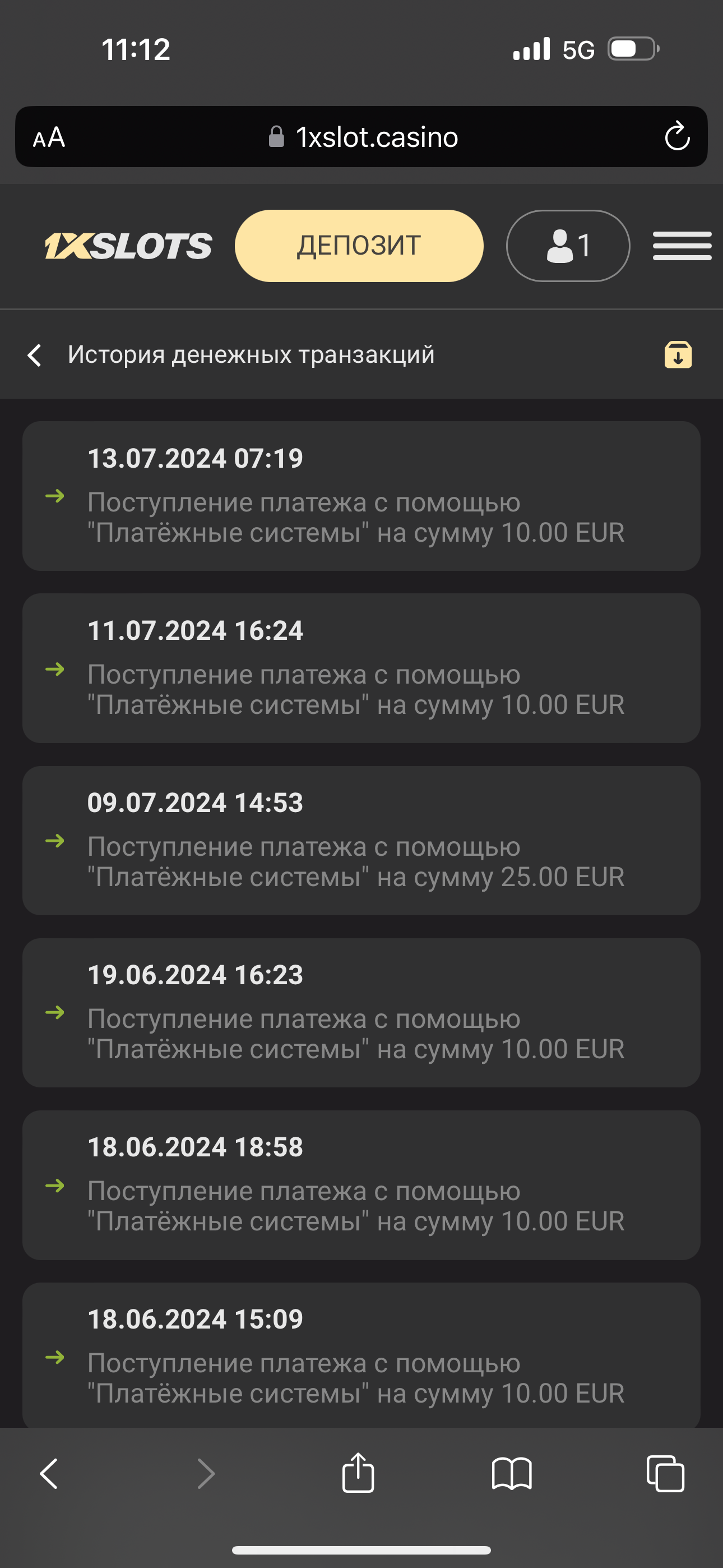Open the user account profile button
Viewport: 723px width, 1568px height.
click(568, 246)
